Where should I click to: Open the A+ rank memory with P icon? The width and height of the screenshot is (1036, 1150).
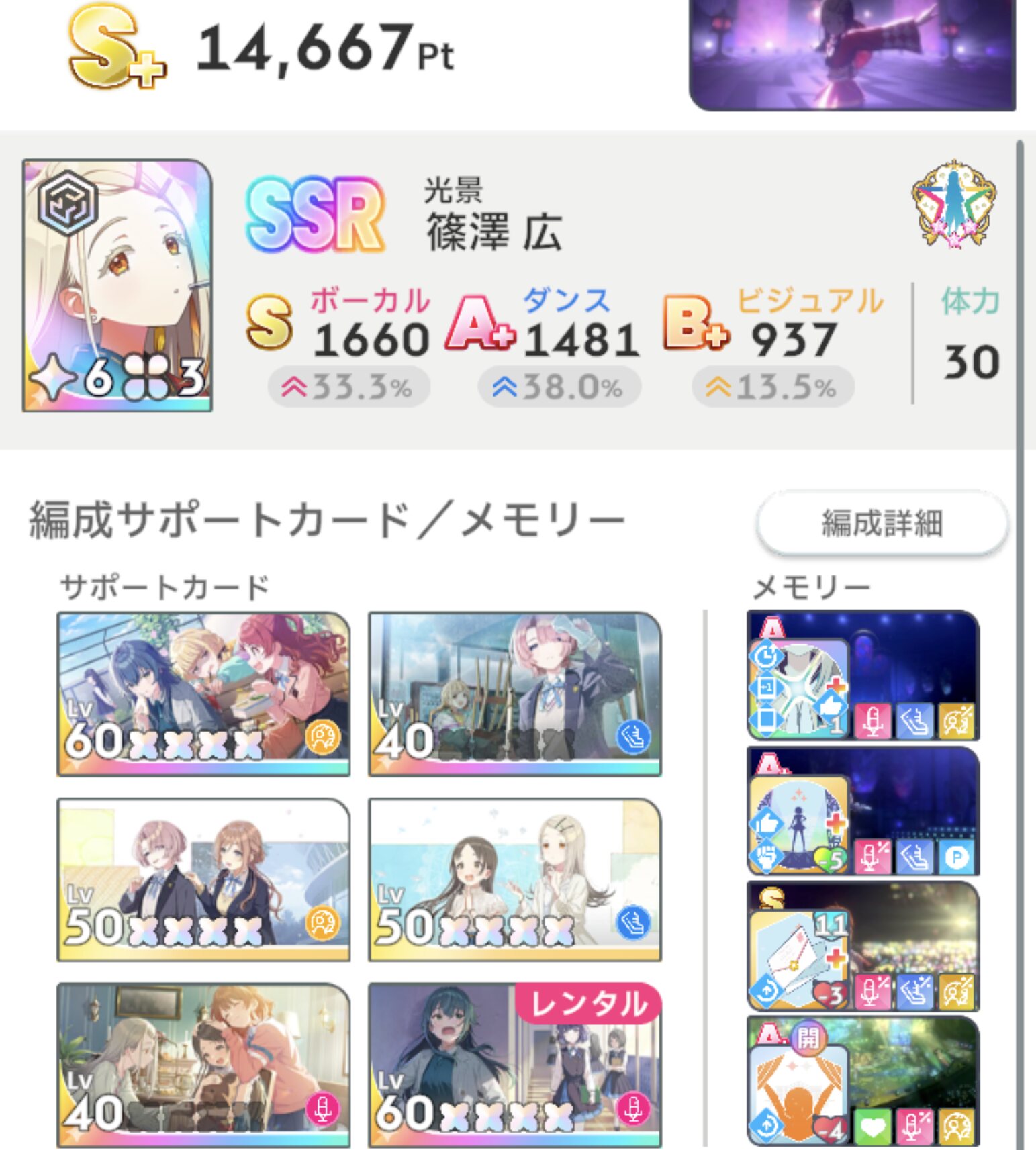[863, 811]
